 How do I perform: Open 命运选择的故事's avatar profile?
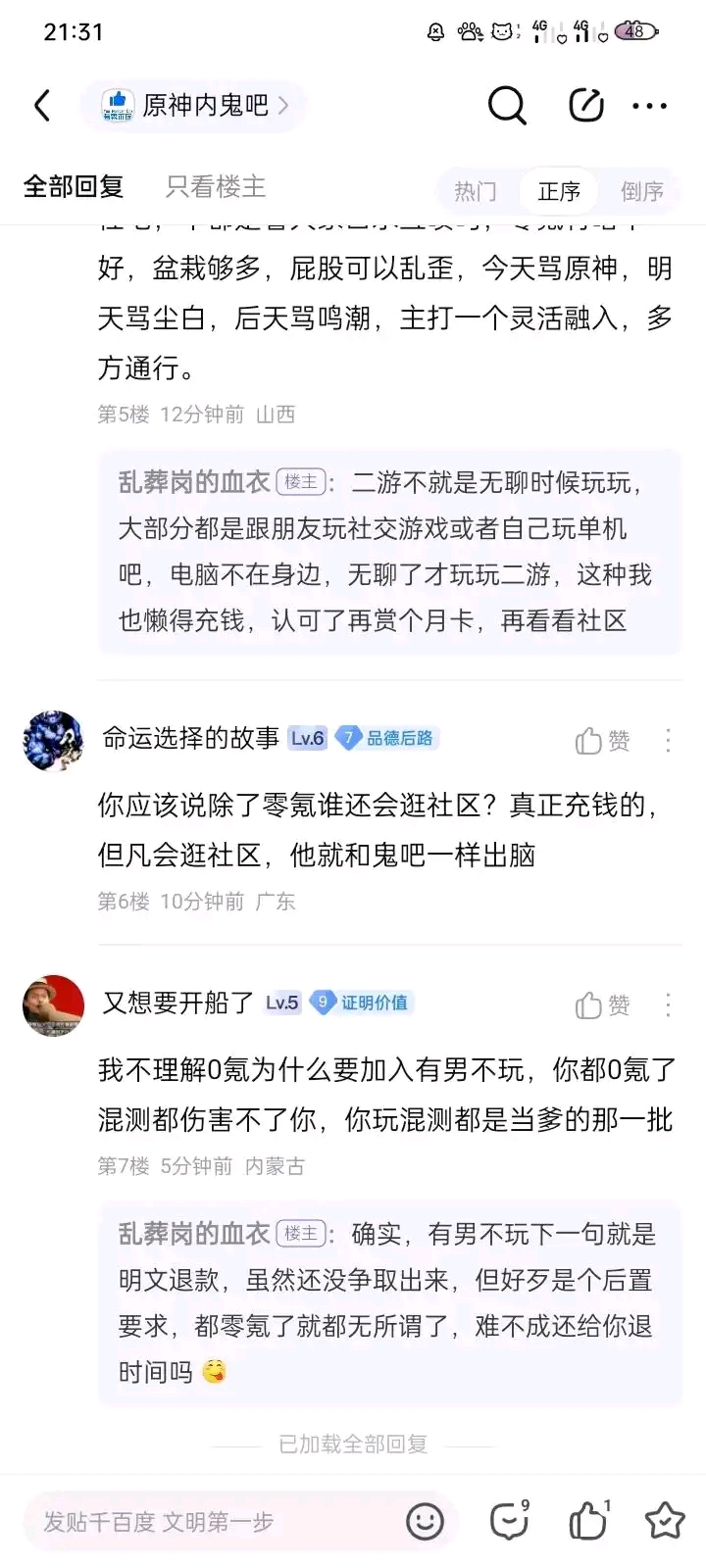click(53, 741)
